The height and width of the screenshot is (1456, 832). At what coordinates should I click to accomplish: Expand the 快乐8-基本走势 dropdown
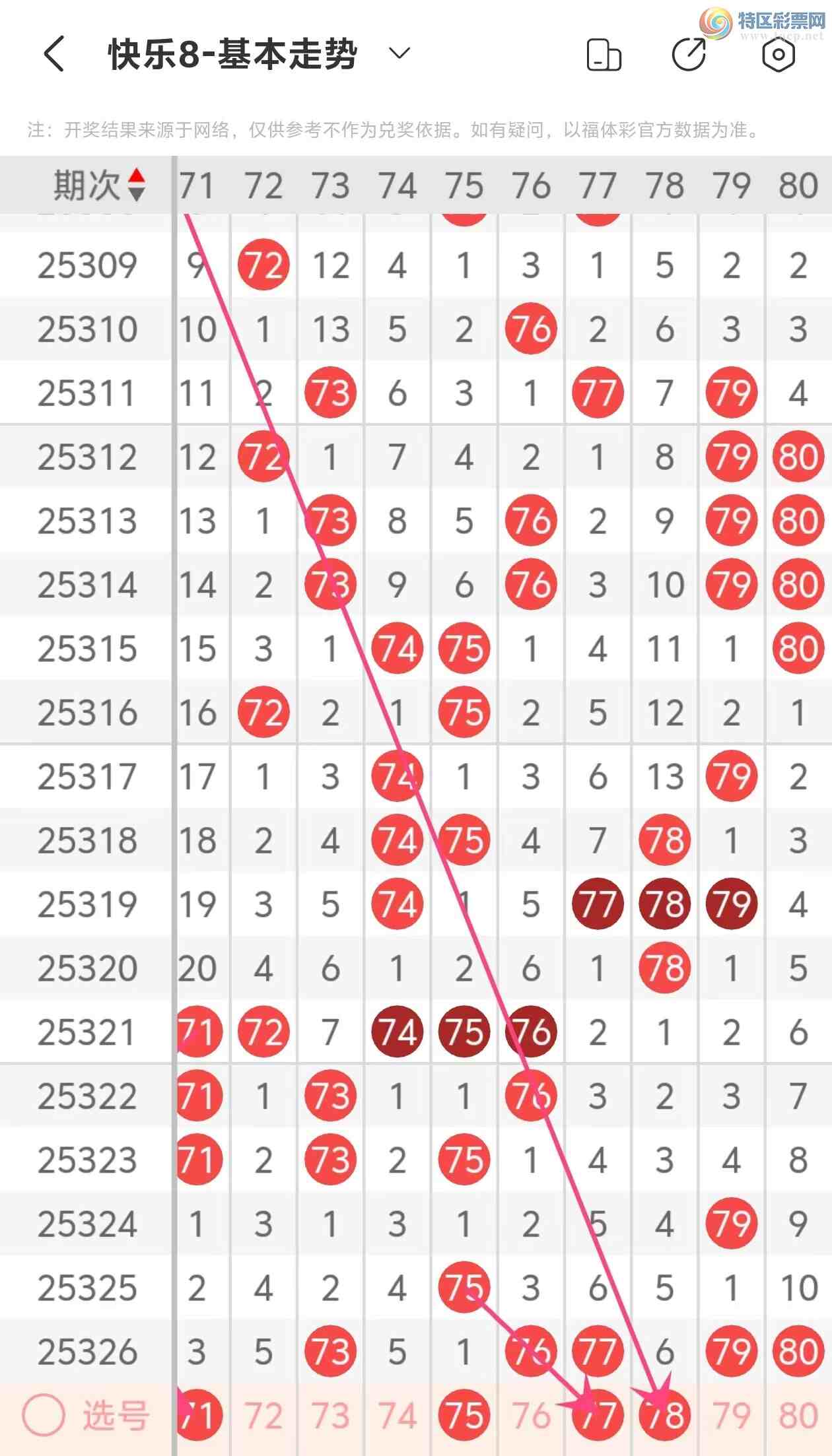point(399,53)
